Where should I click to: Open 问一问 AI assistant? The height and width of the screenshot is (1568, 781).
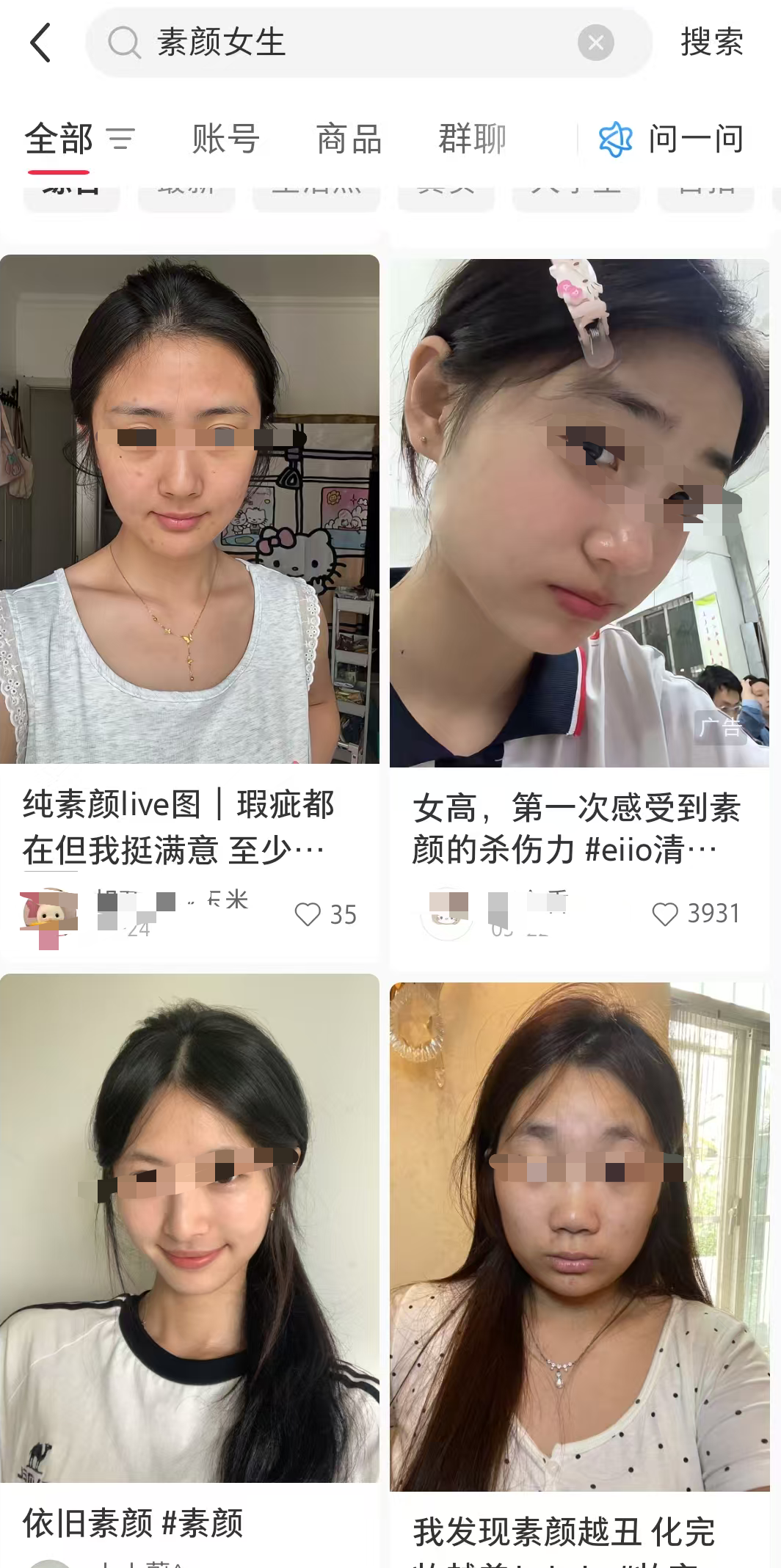tap(672, 139)
